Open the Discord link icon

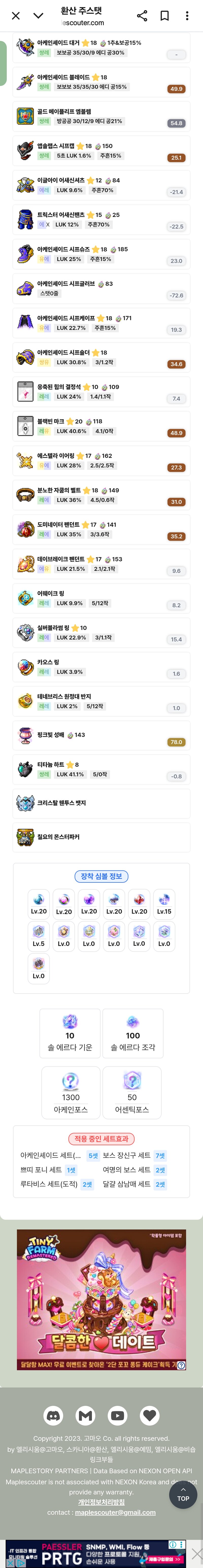click(54, 1416)
